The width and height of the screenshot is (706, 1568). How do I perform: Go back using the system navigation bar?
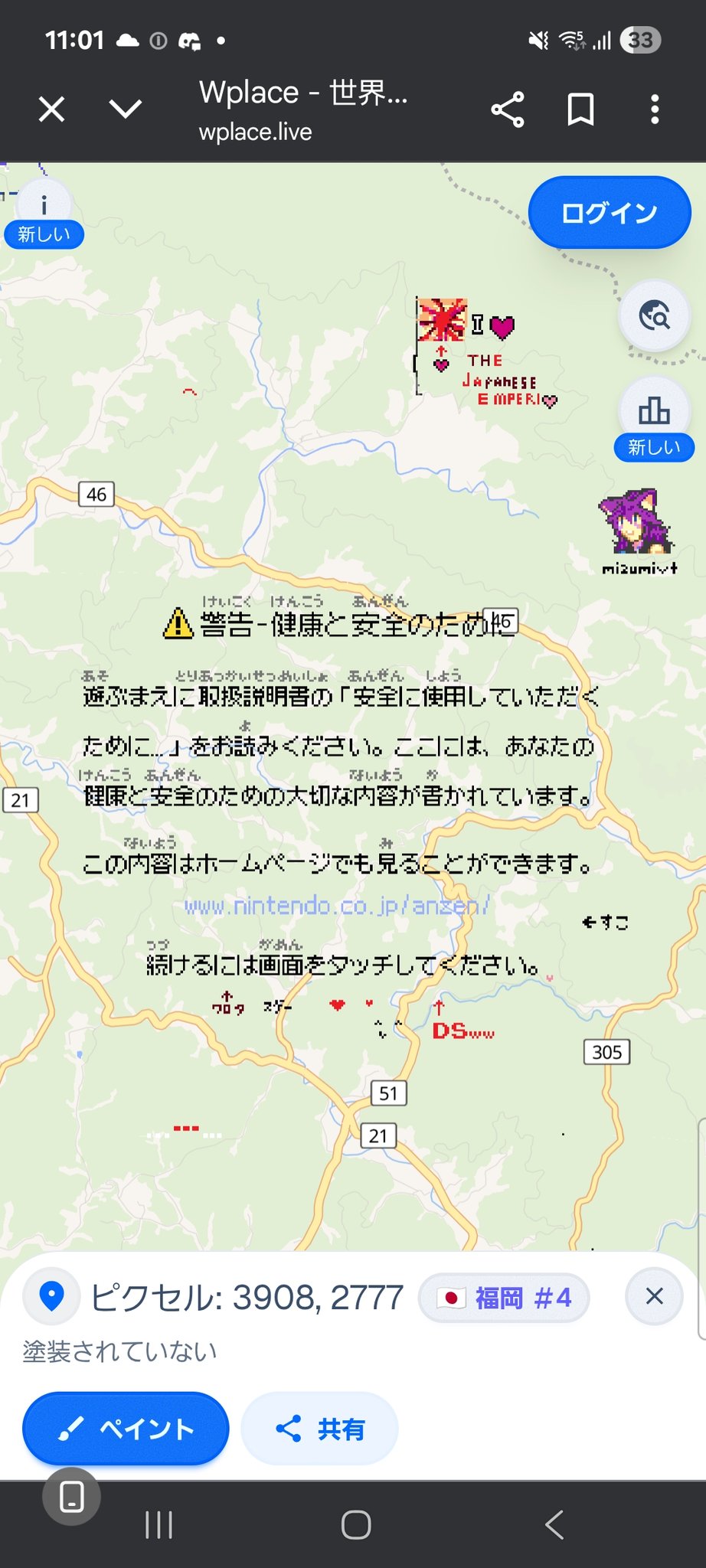click(554, 1524)
